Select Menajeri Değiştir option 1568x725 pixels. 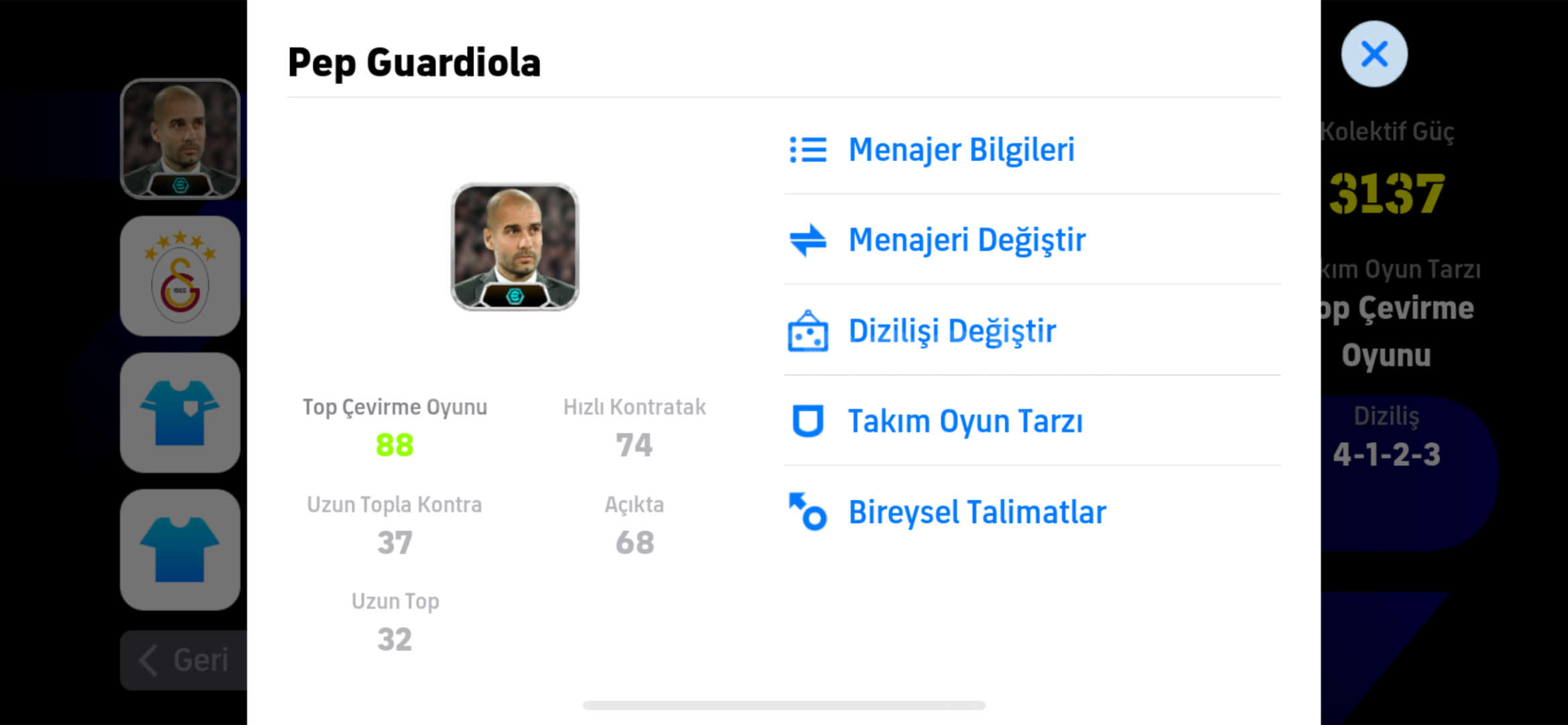click(x=966, y=240)
